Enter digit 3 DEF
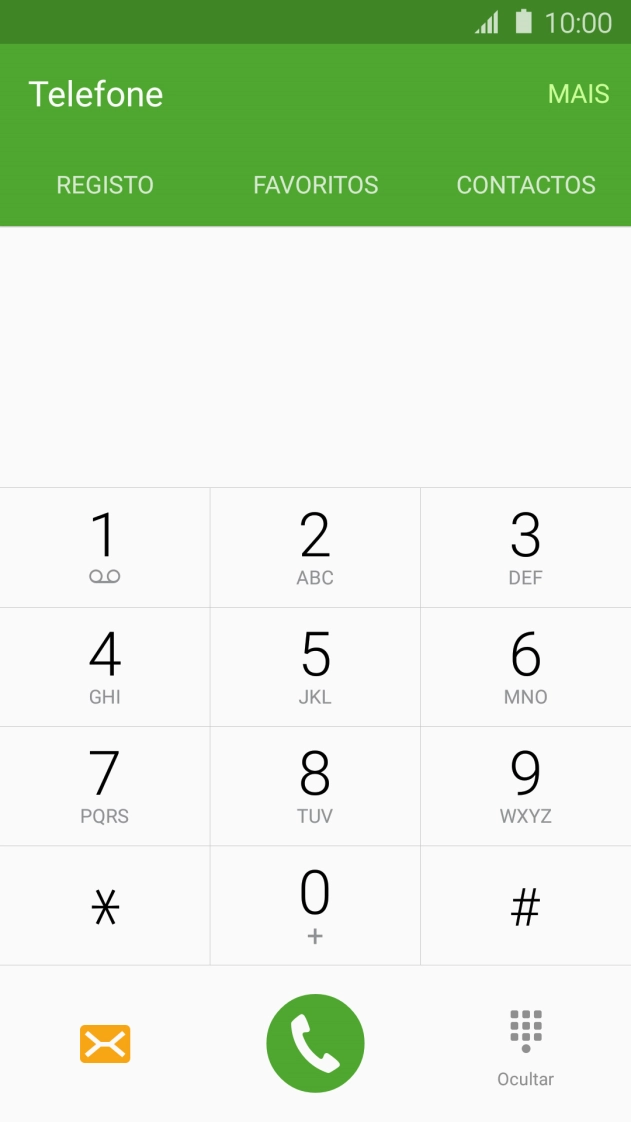 (526, 547)
